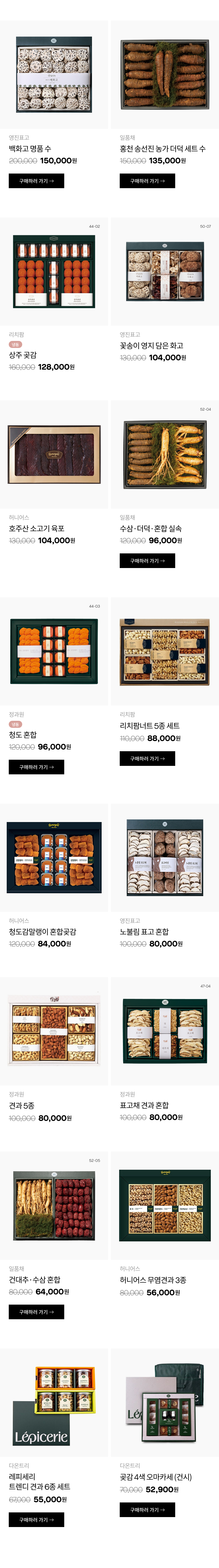219x1568 pixels.
Task: Tap the buy button under 건대추·수삼 혼합
Action: 36,1312
